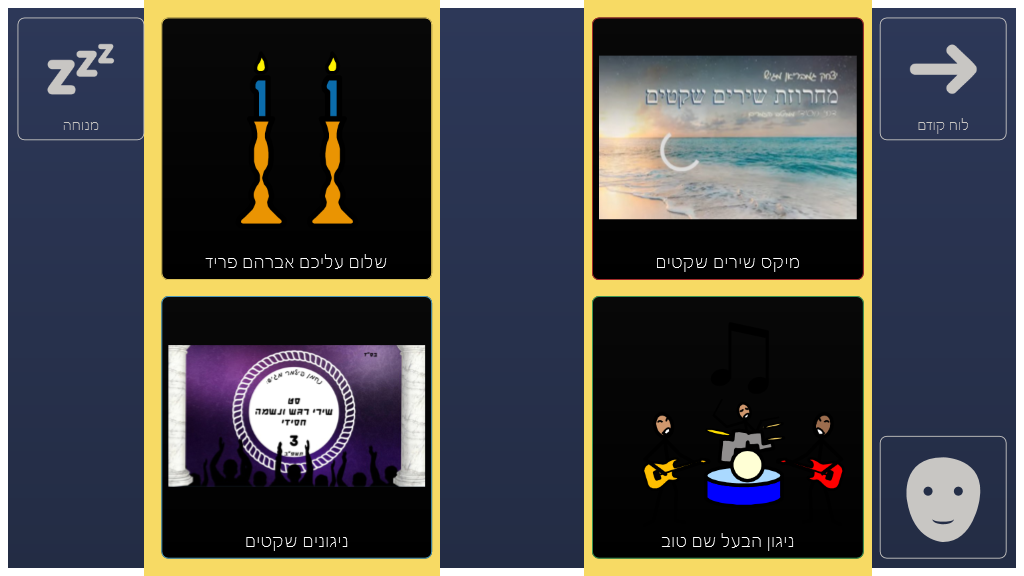
Task: Open מיקס שירים שקטים tile
Action: pyautogui.click(x=727, y=148)
